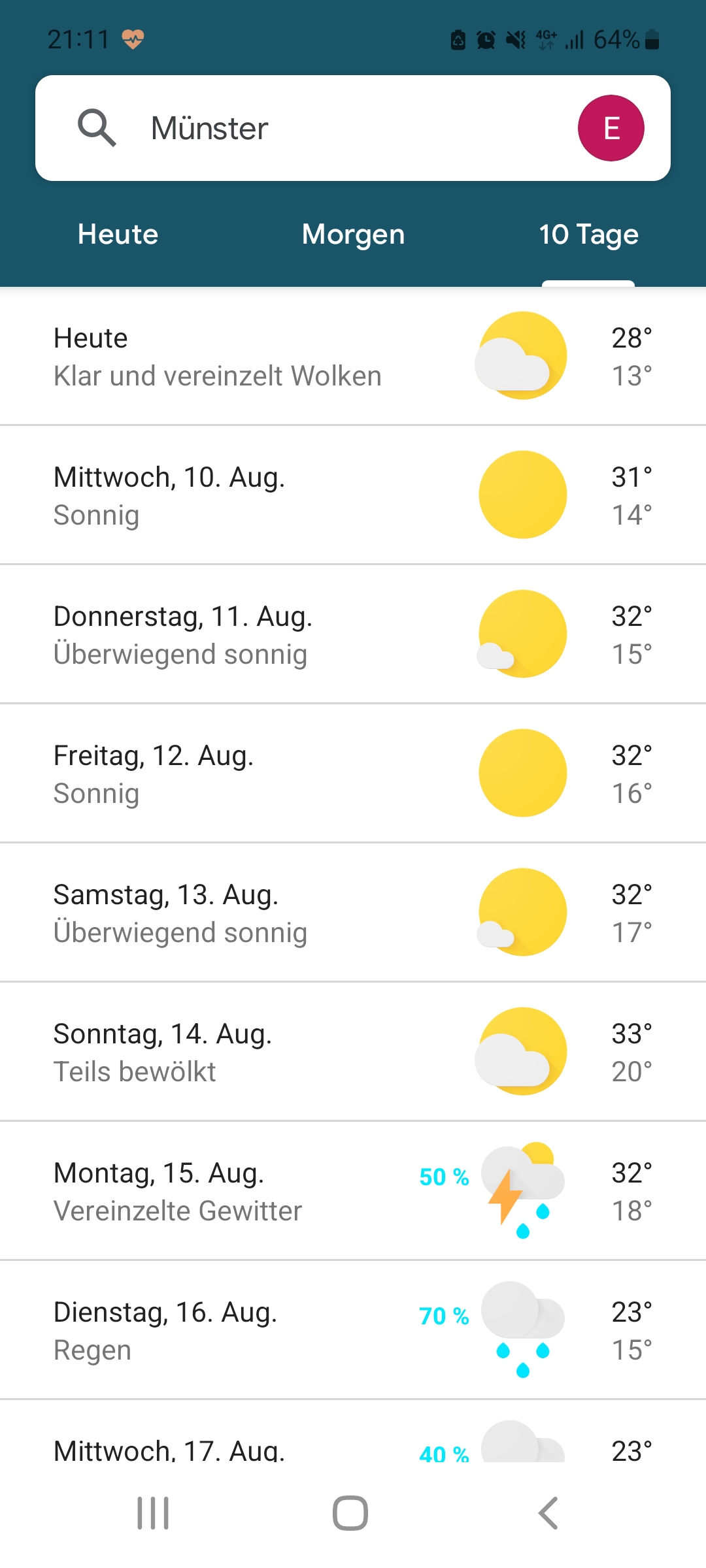
Task: Select the partly cloudy icon for Sonntag
Action: point(522,1052)
